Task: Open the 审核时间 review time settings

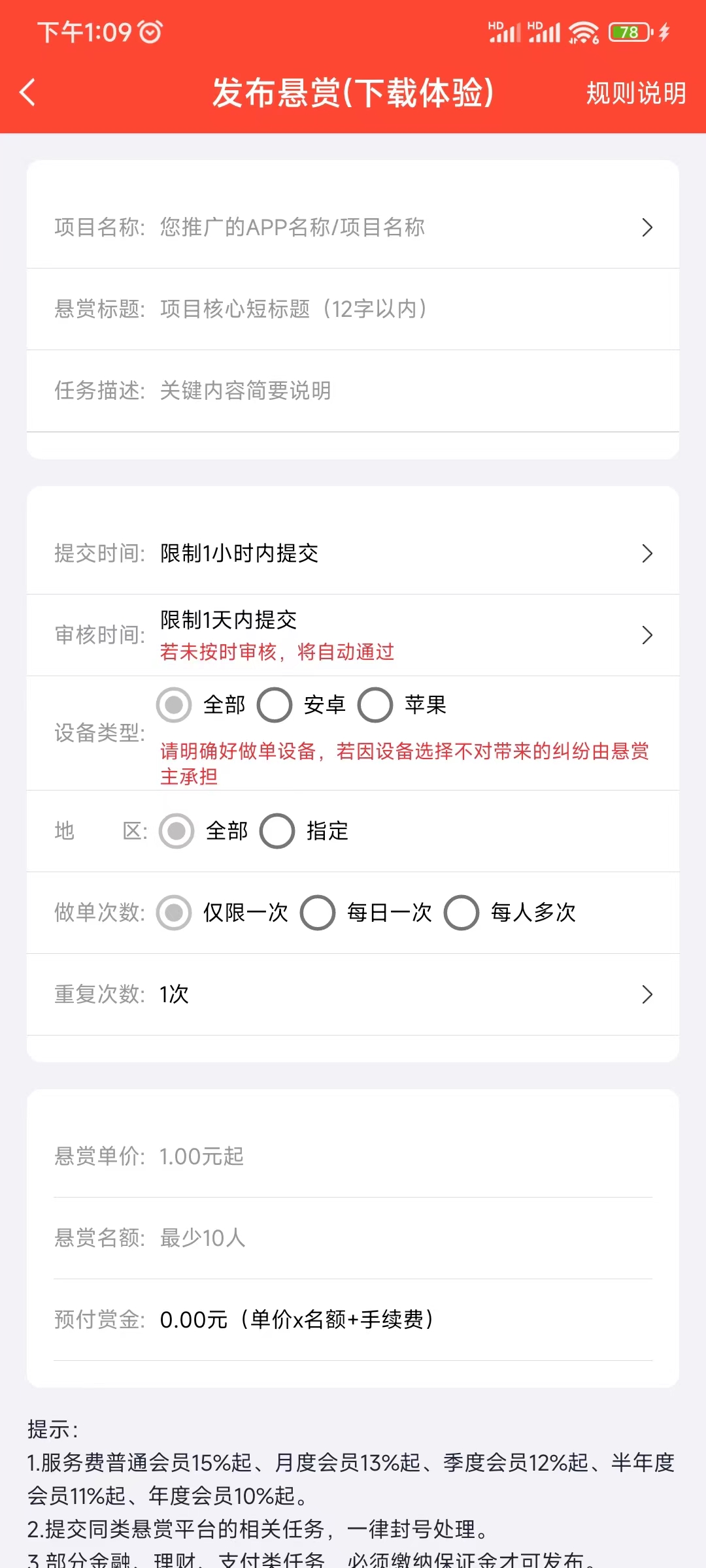Action: coord(647,634)
